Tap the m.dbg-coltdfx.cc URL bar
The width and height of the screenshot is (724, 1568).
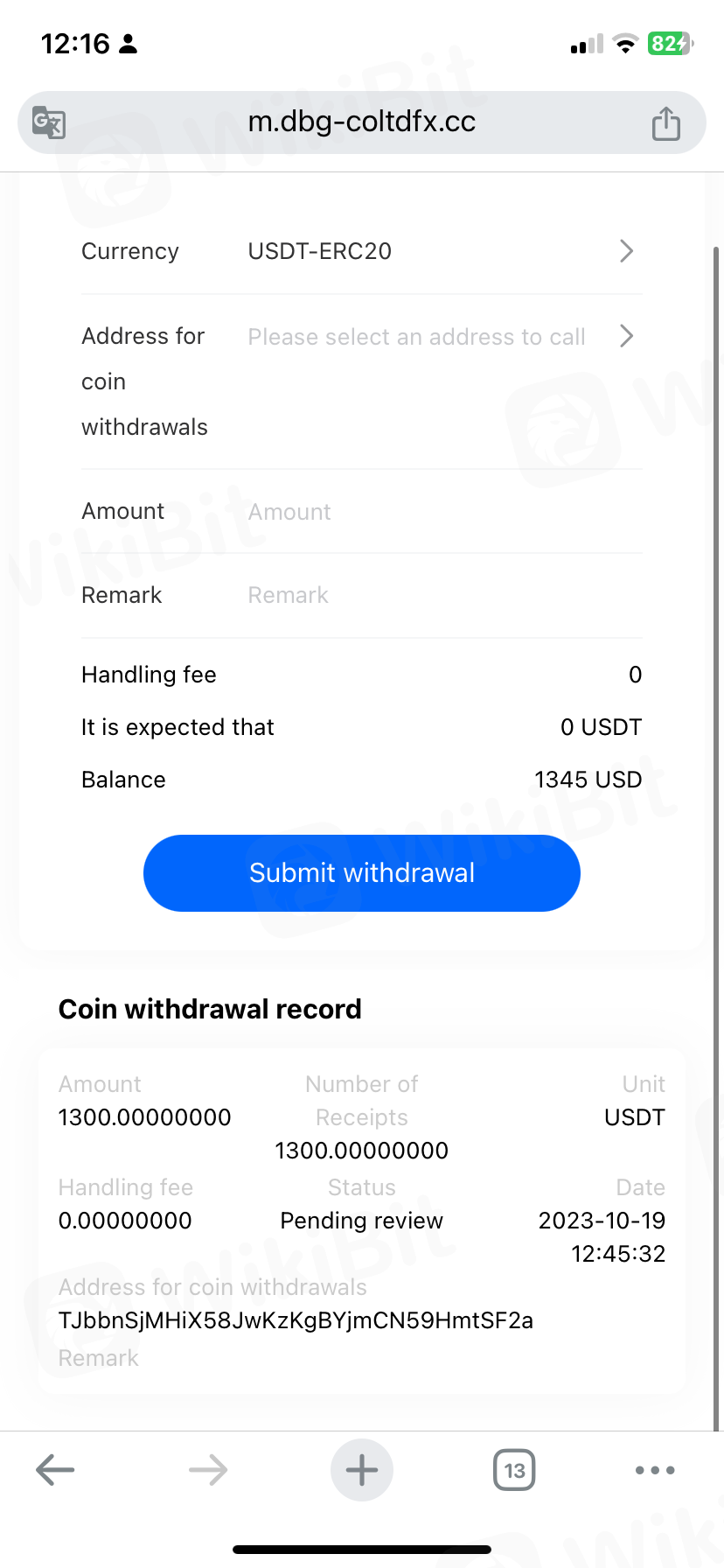361,122
